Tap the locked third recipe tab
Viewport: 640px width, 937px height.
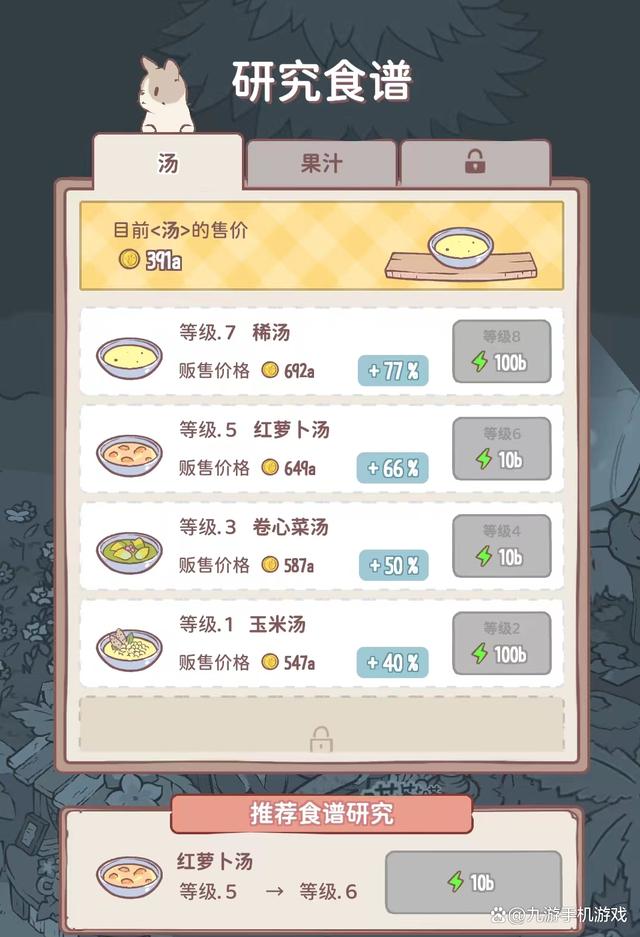pos(475,163)
